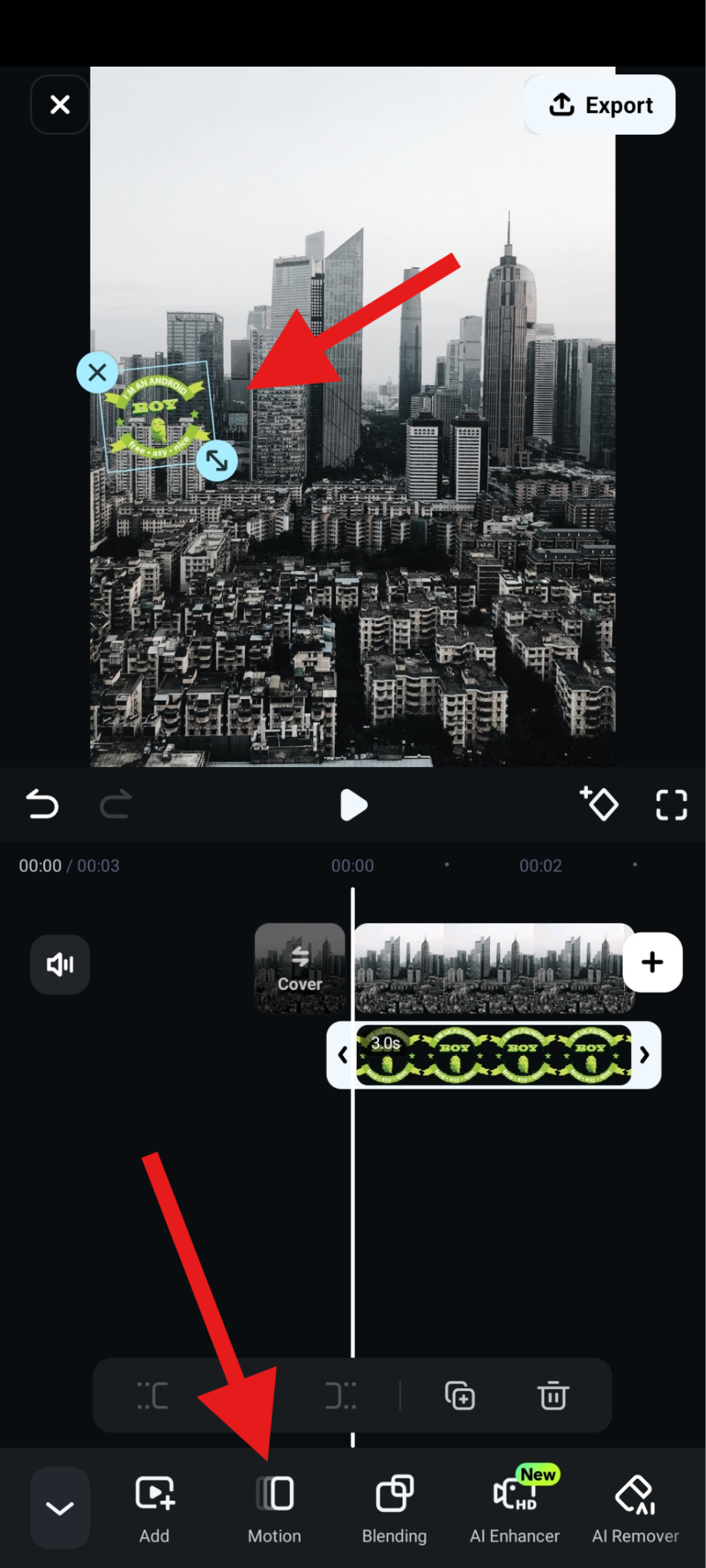Tap the Export button
Screen dimensions: 706x1568
tap(600, 105)
